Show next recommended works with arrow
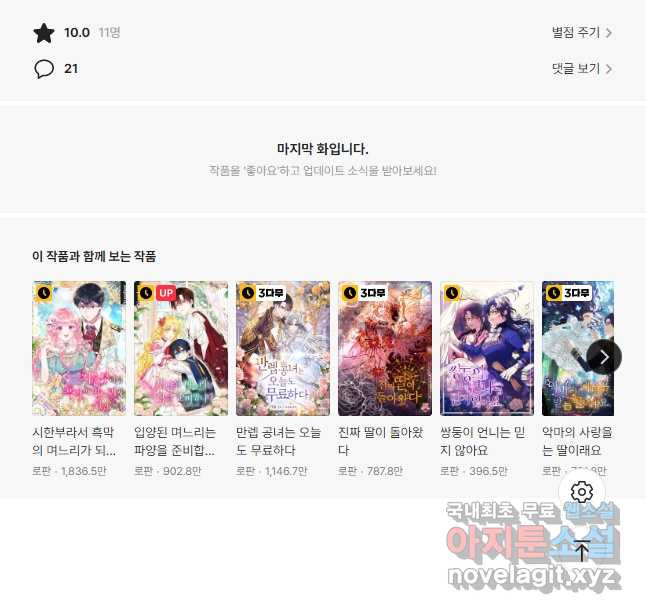 pos(604,356)
